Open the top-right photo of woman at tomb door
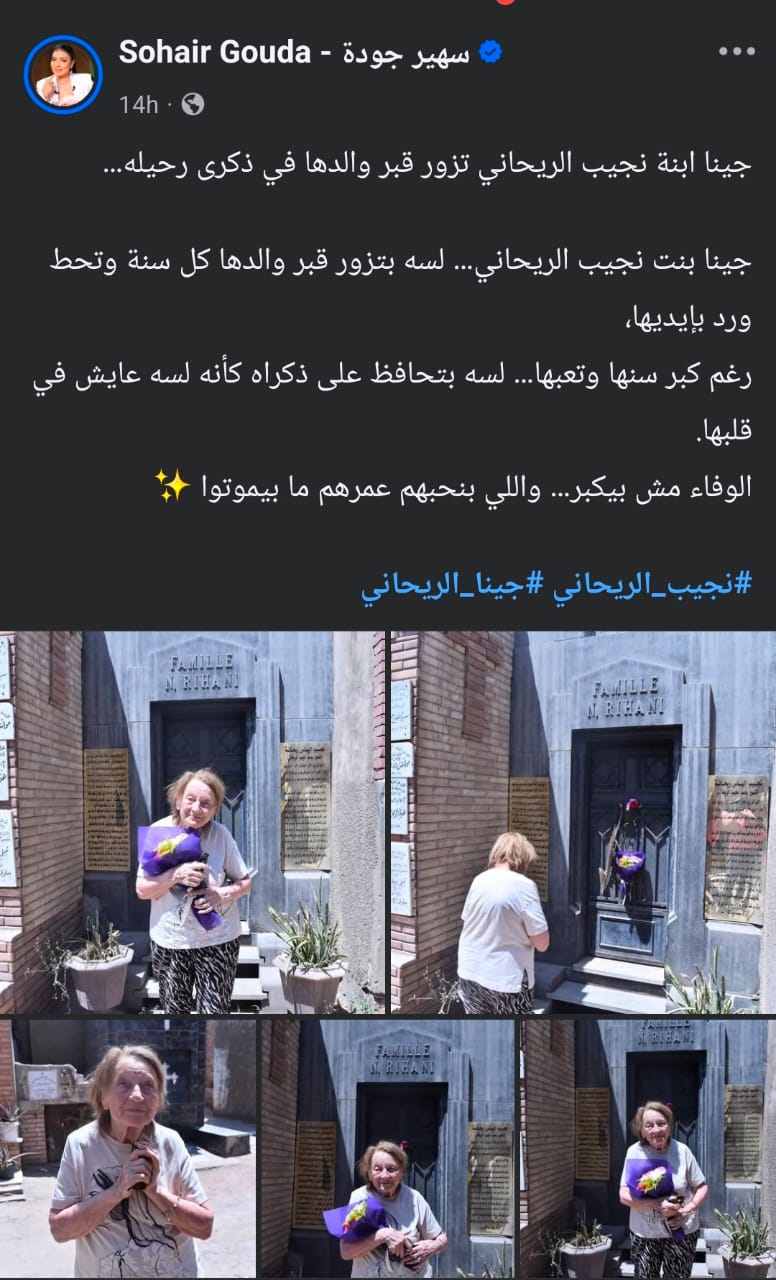The width and height of the screenshot is (776, 1280). (583, 820)
